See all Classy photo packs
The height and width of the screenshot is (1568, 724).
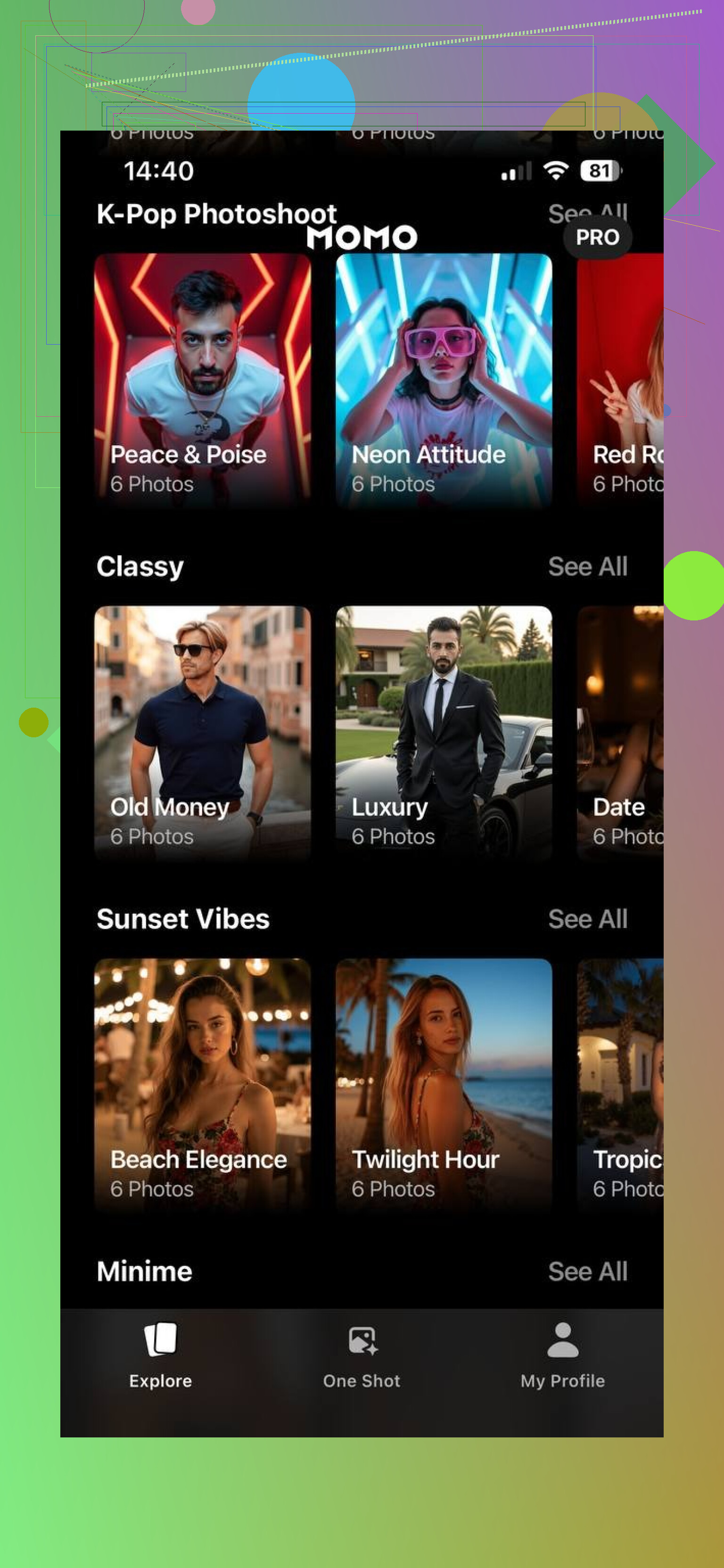click(x=587, y=567)
